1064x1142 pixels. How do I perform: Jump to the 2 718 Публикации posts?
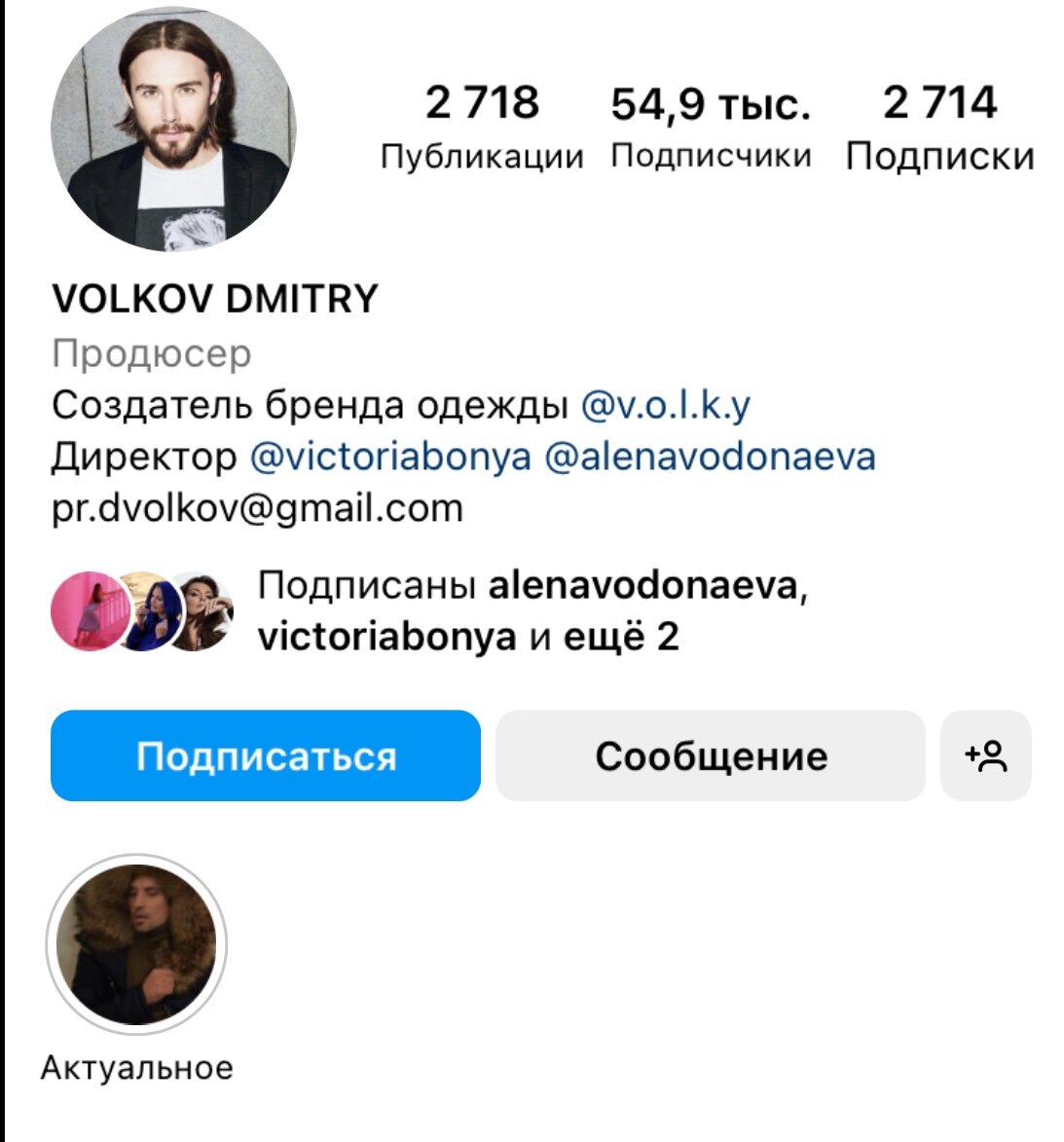click(482, 127)
